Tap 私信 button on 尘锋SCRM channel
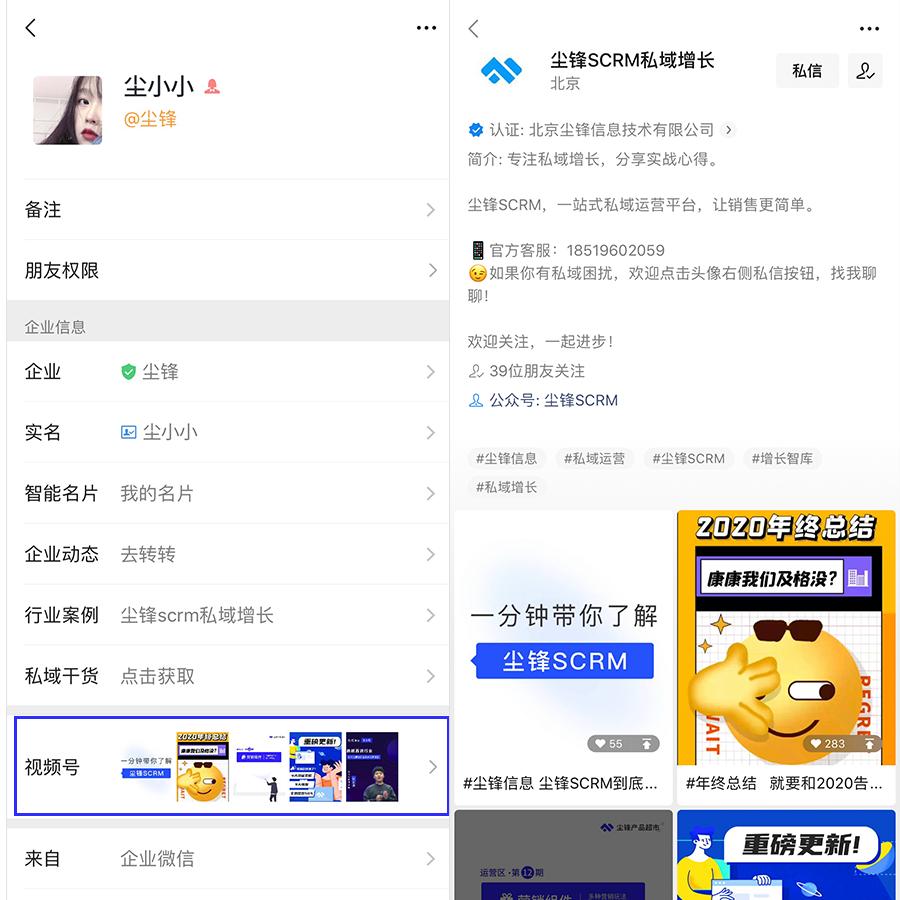The image size is (900, 900). tap(807, 71)
